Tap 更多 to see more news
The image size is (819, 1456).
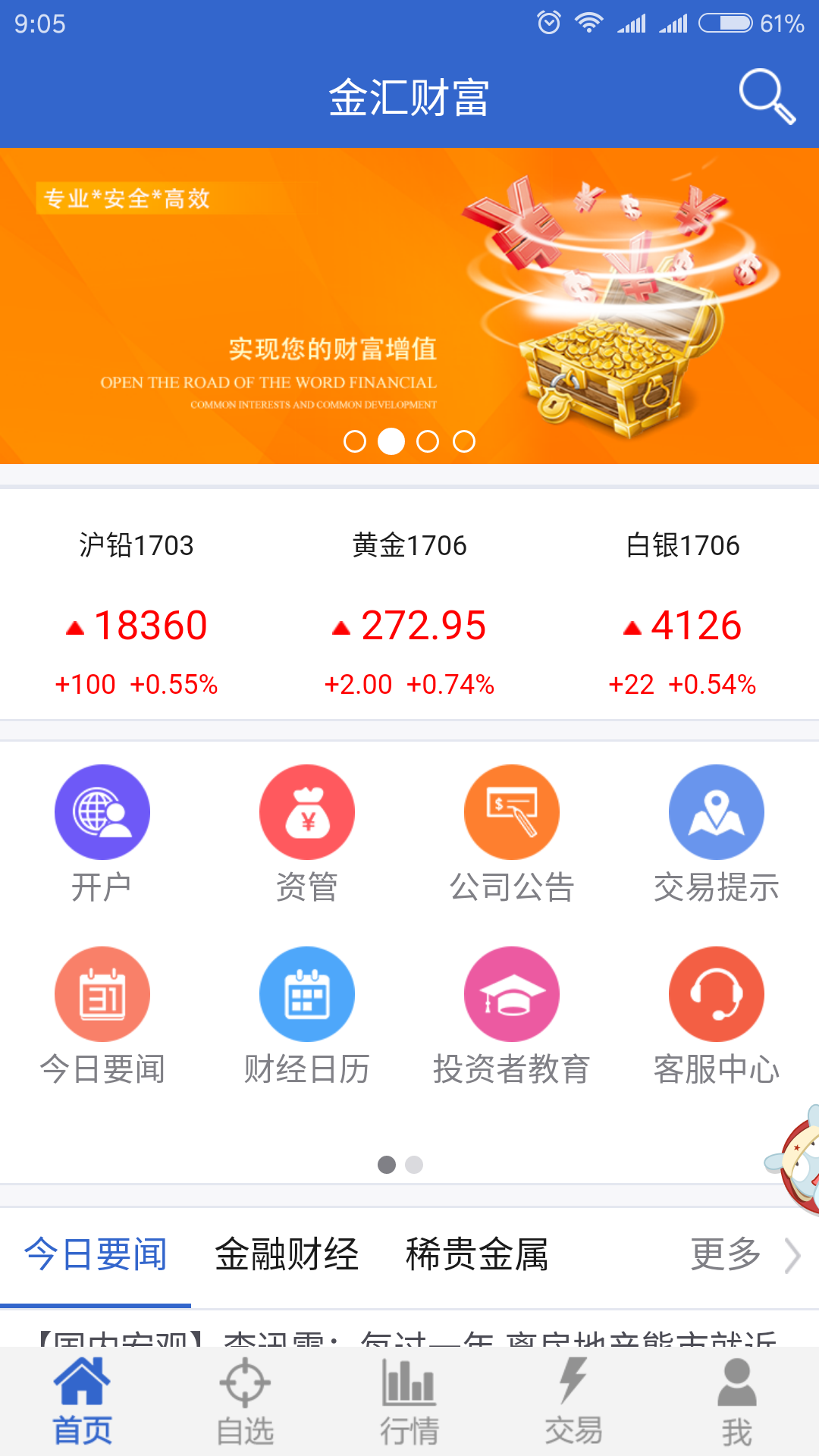pos(743,1254)
